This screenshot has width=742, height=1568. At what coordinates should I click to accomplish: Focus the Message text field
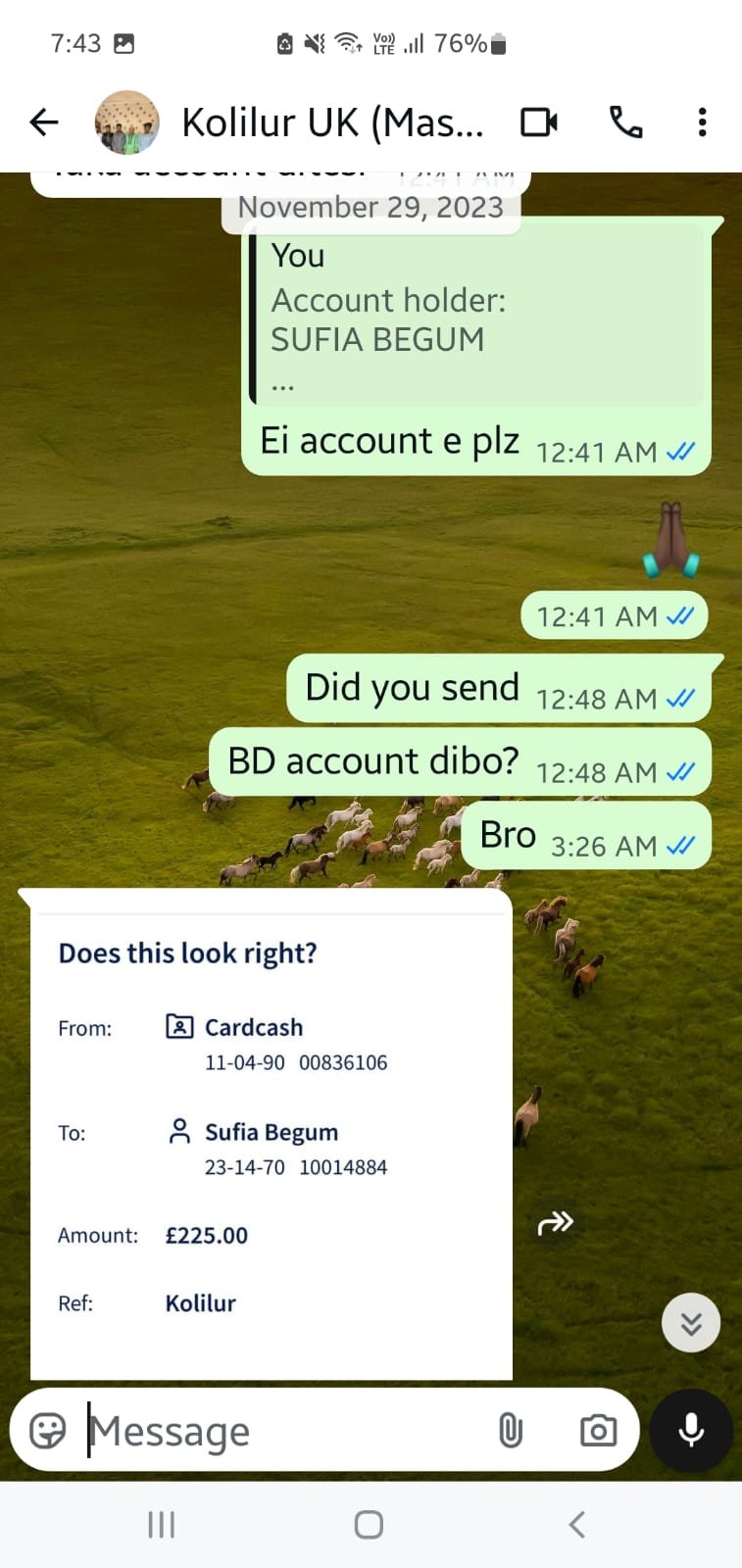point(284,1431)
